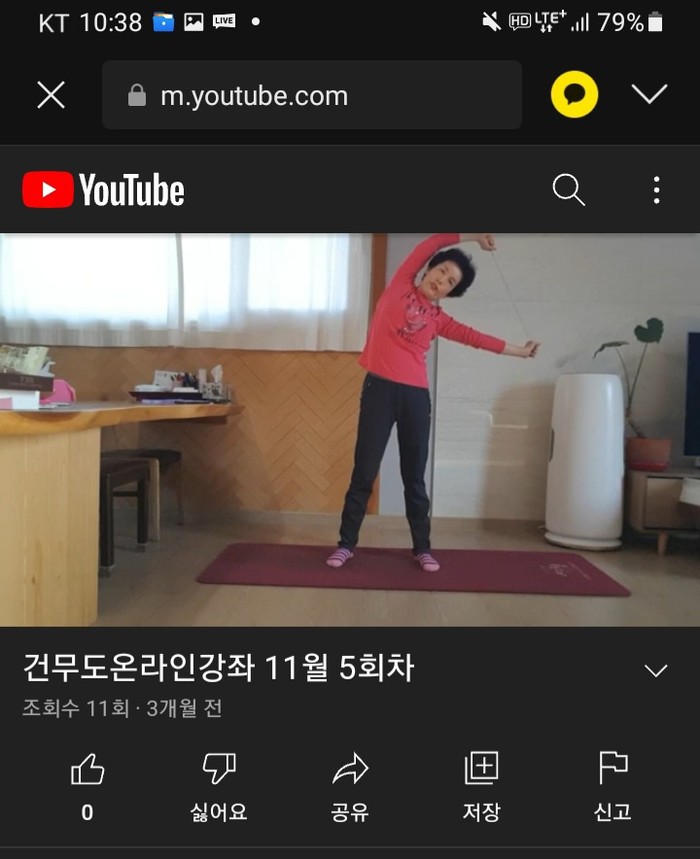Open the yellow KakaoTalk share button
The width and height of the screenshot is (700, 859).
574,95
